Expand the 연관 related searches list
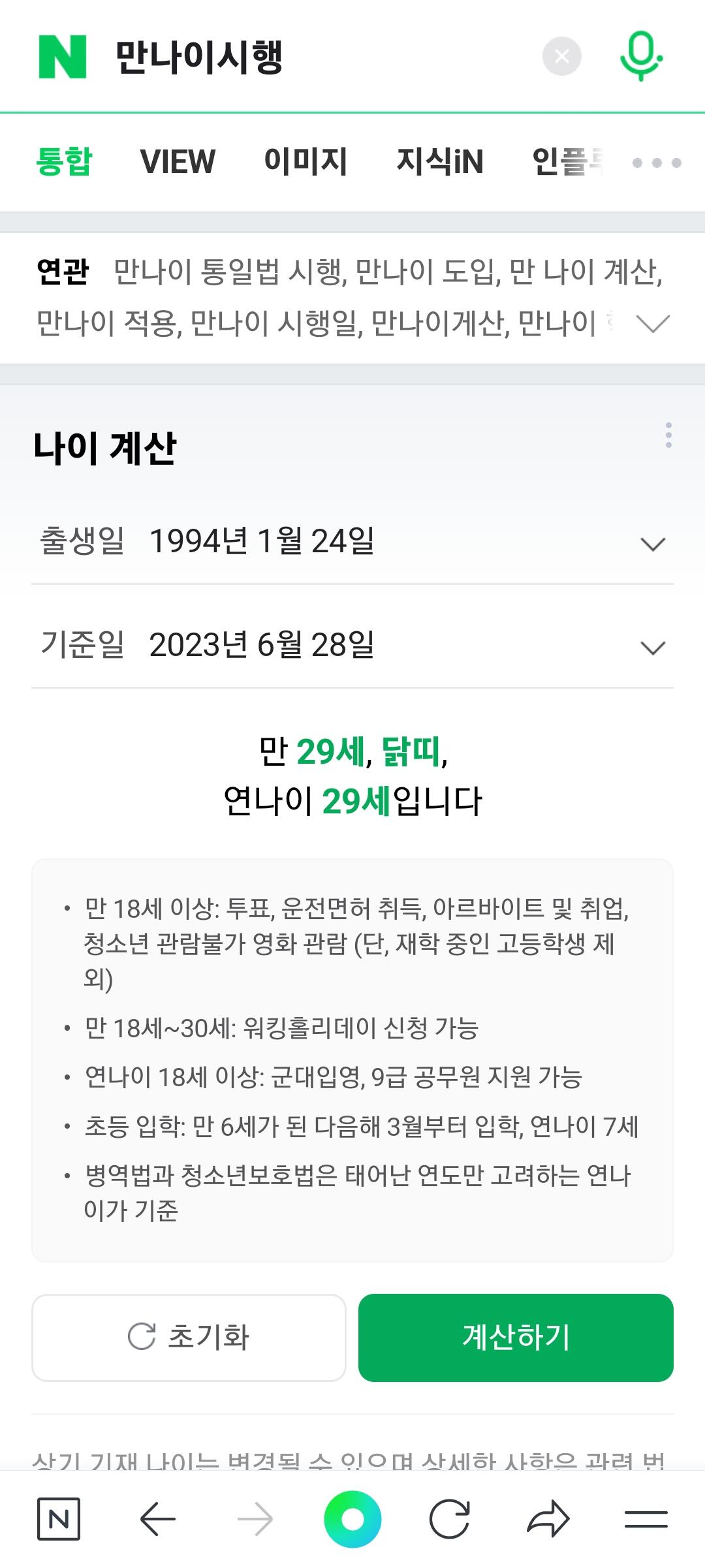Image resolution: width=705 pixels, height=1568 pixels. click(653, 323)
